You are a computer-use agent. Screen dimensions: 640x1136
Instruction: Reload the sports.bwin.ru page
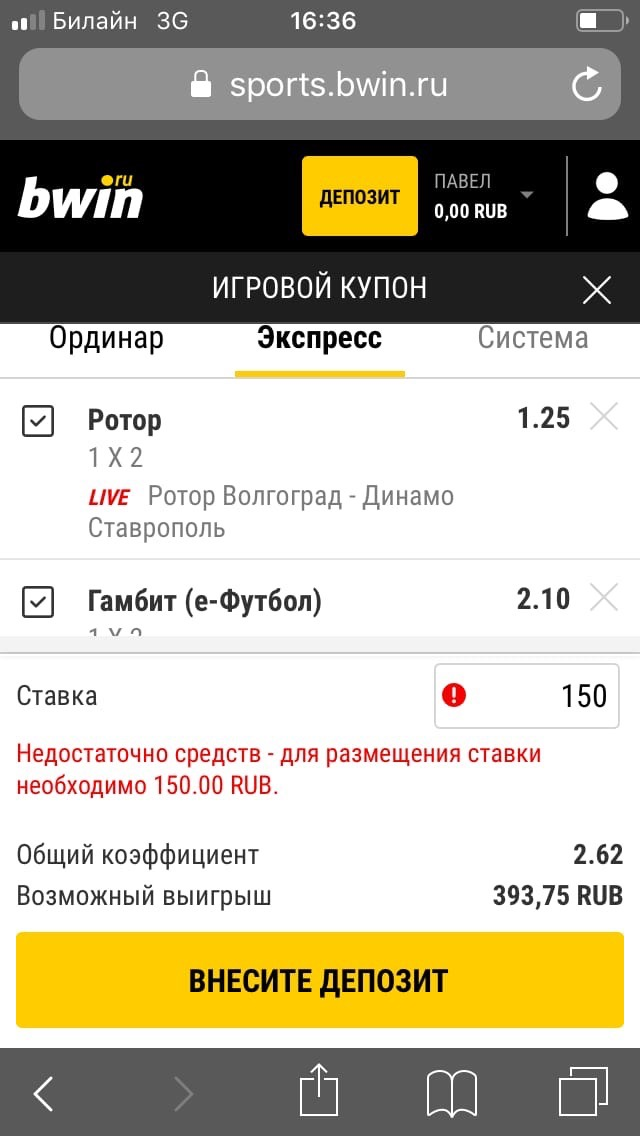[x=586, y=85]
